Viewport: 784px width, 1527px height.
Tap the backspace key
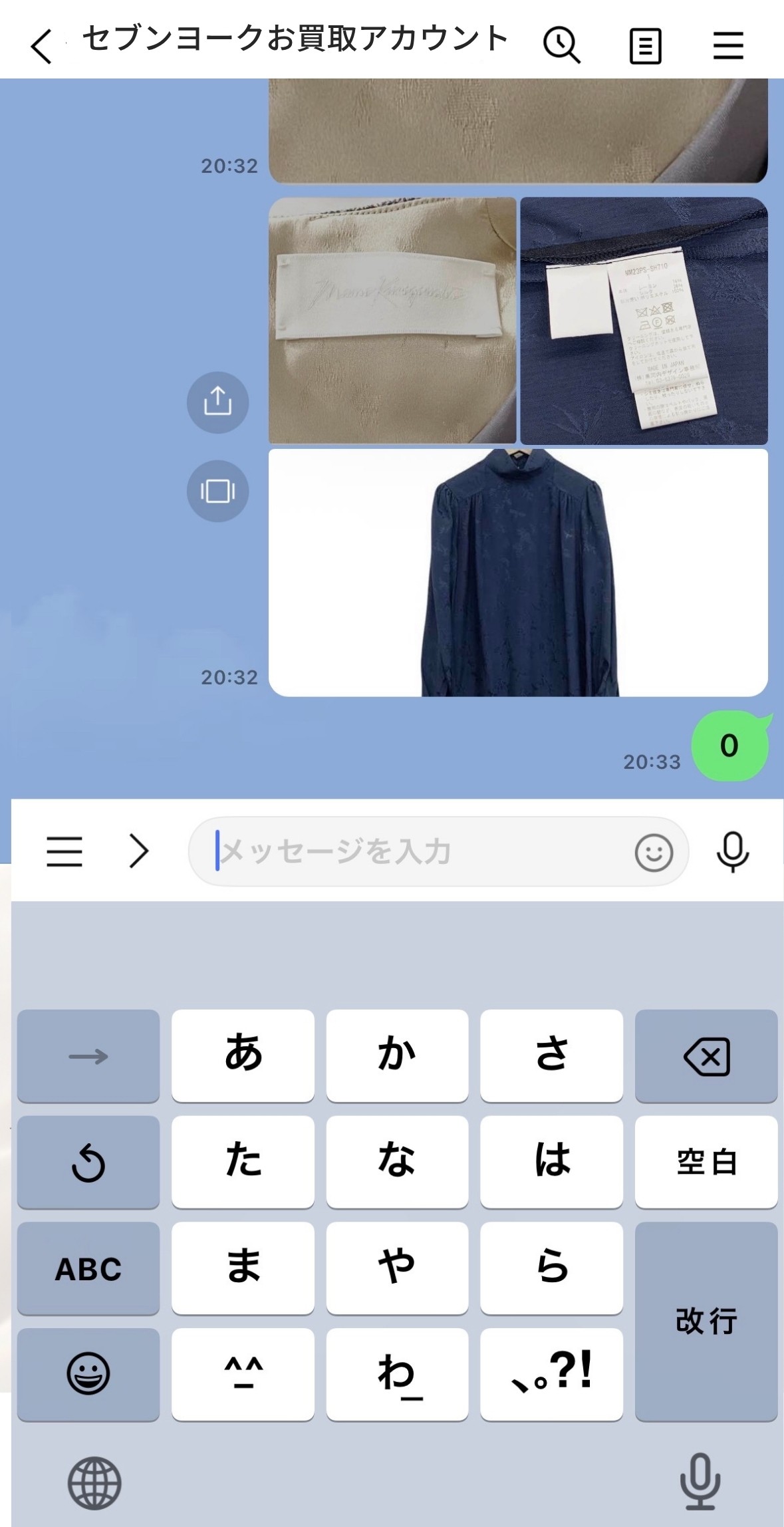pyautogui.click(x=706, y=1055)
